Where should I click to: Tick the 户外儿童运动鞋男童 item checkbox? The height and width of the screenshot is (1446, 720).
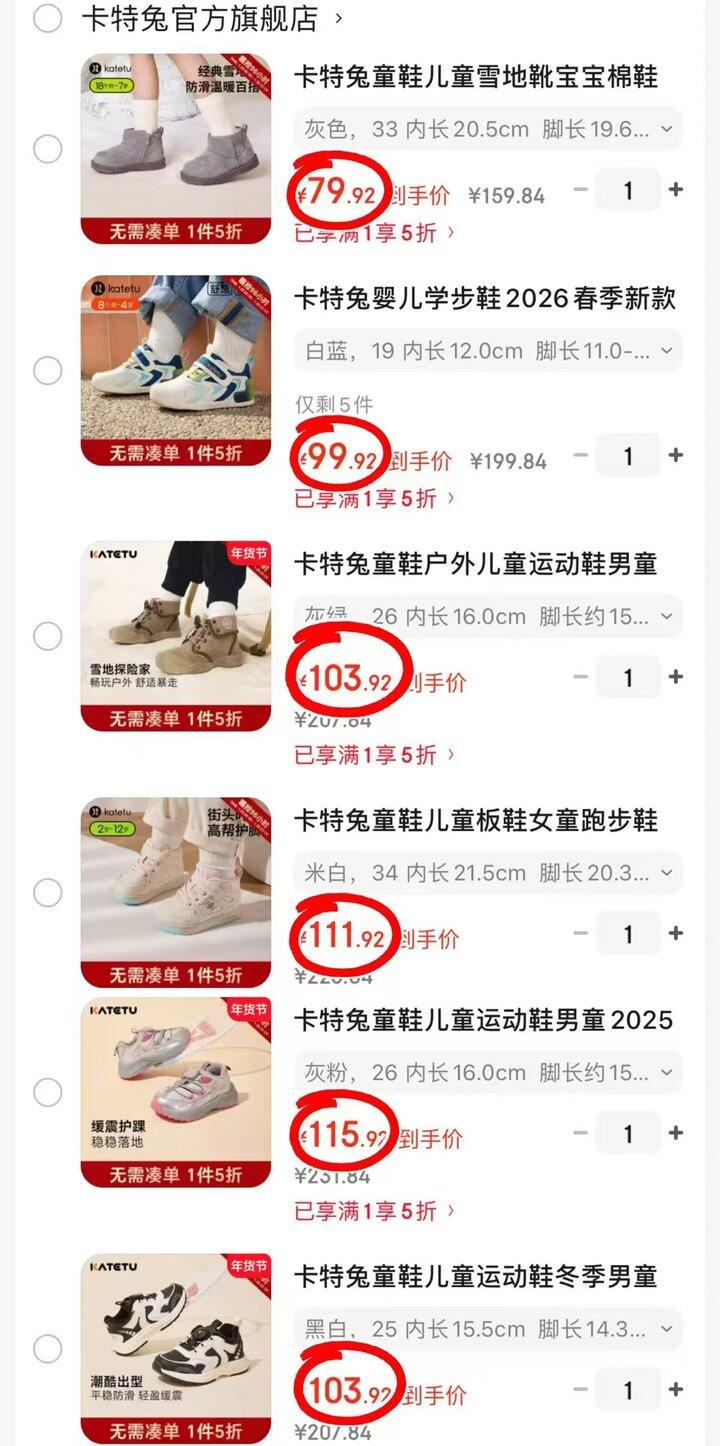click(x=47, y=636)
